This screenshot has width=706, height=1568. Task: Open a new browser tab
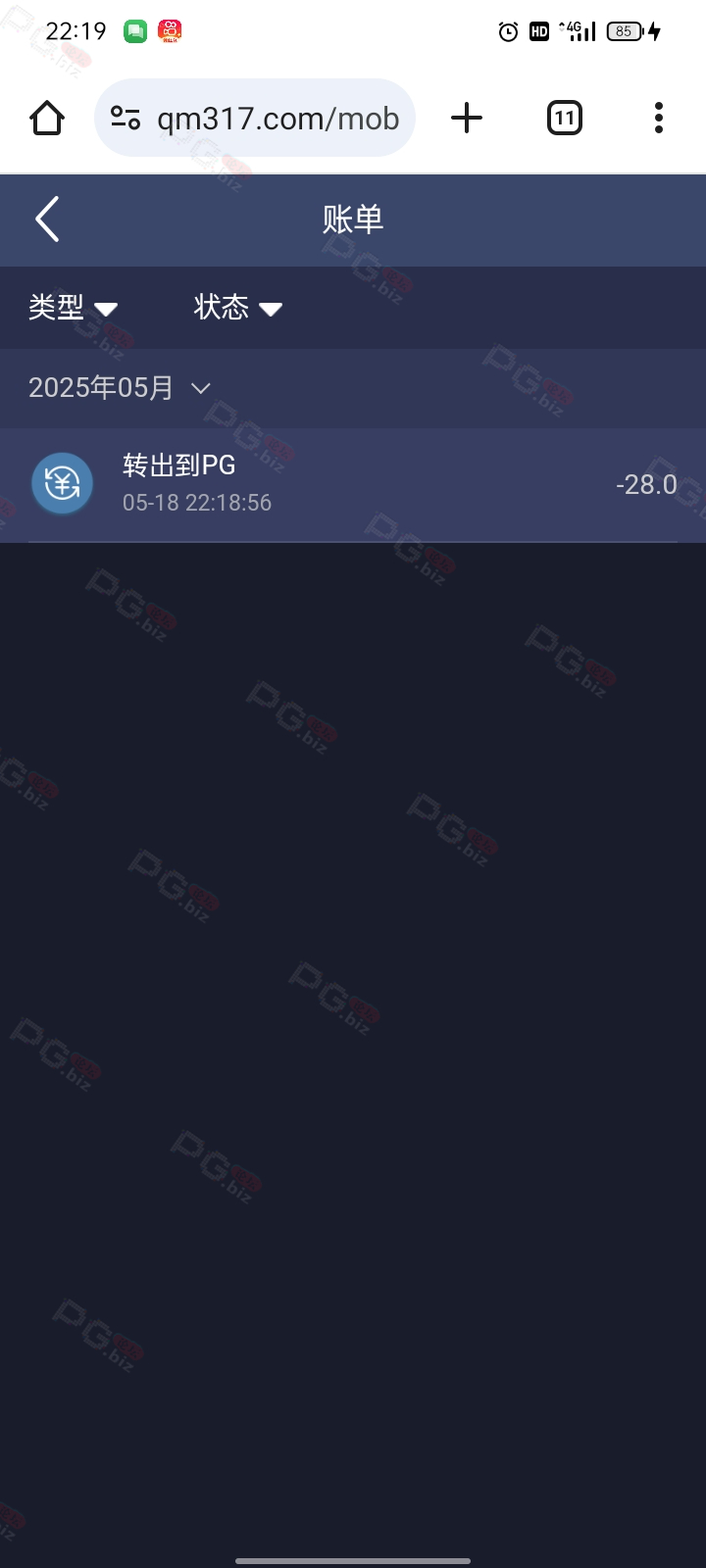[467, 119]
